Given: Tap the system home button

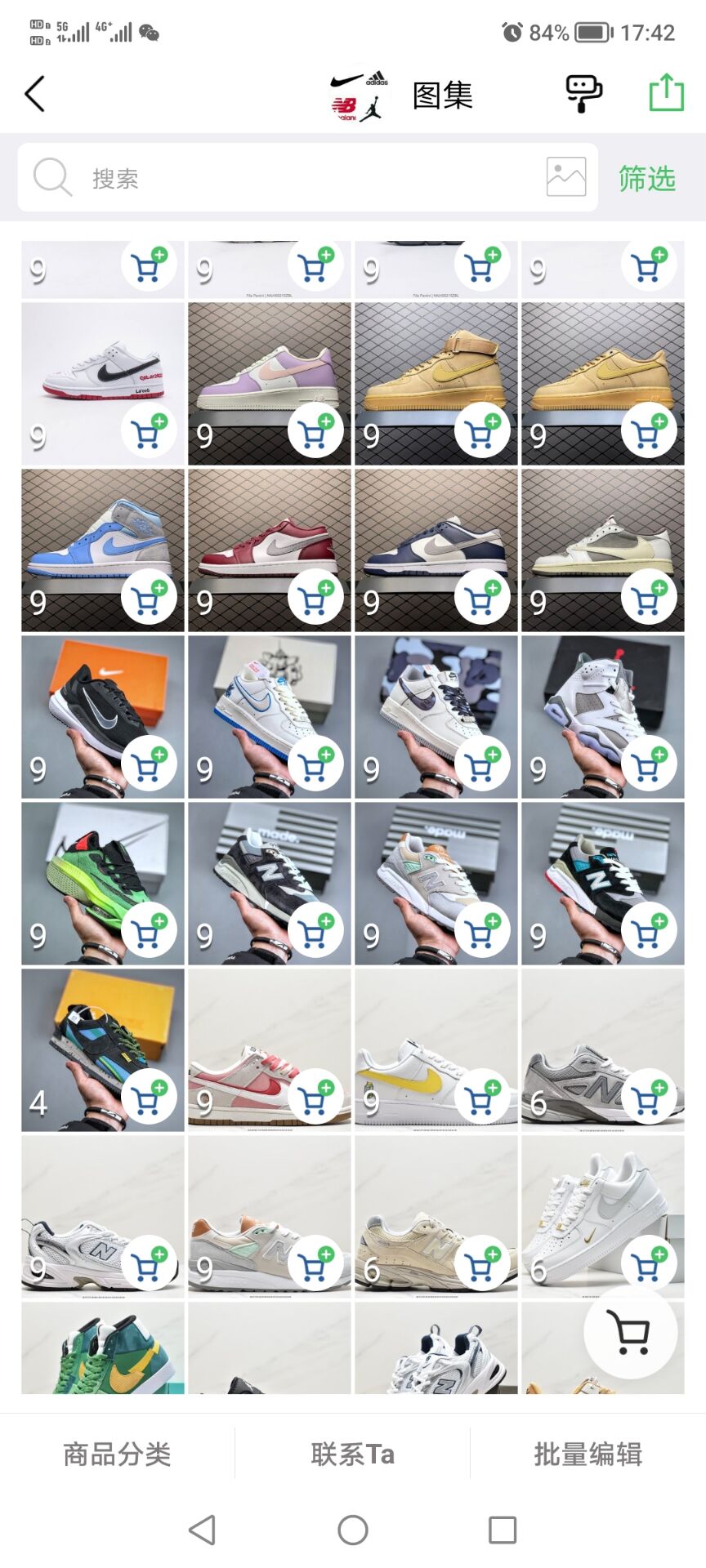Looking at the screenshot, I should [x=353, y=1530].
